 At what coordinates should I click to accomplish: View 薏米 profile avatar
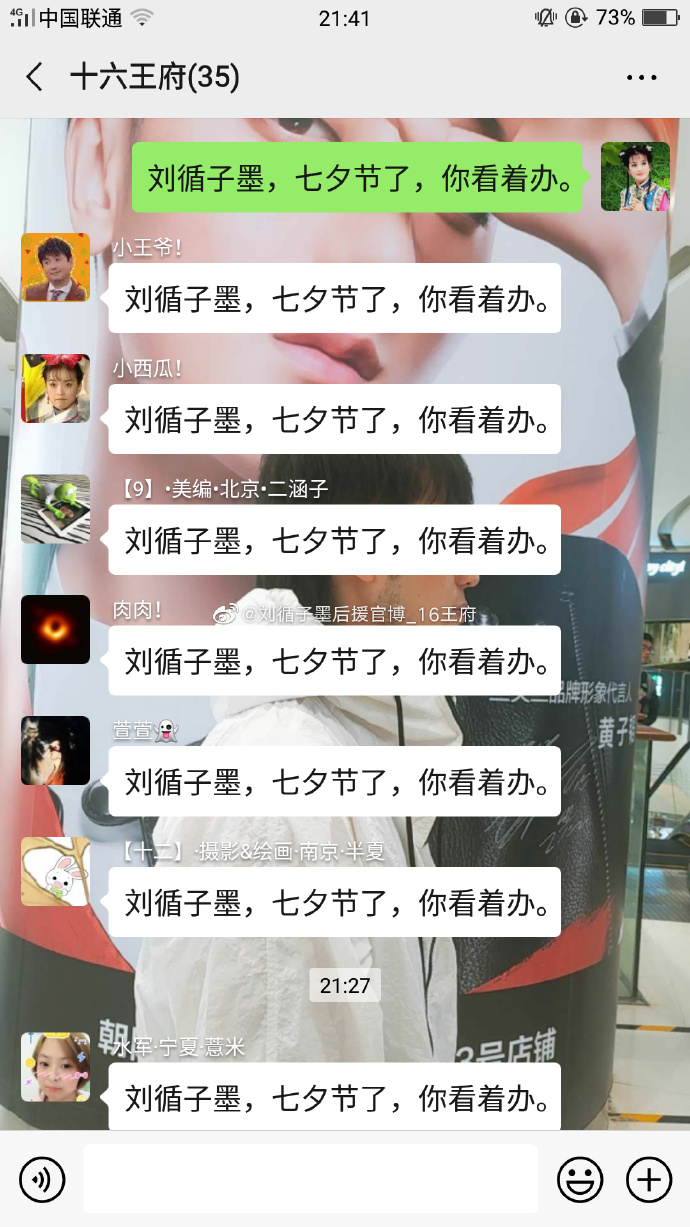(x=56, y=1066)
